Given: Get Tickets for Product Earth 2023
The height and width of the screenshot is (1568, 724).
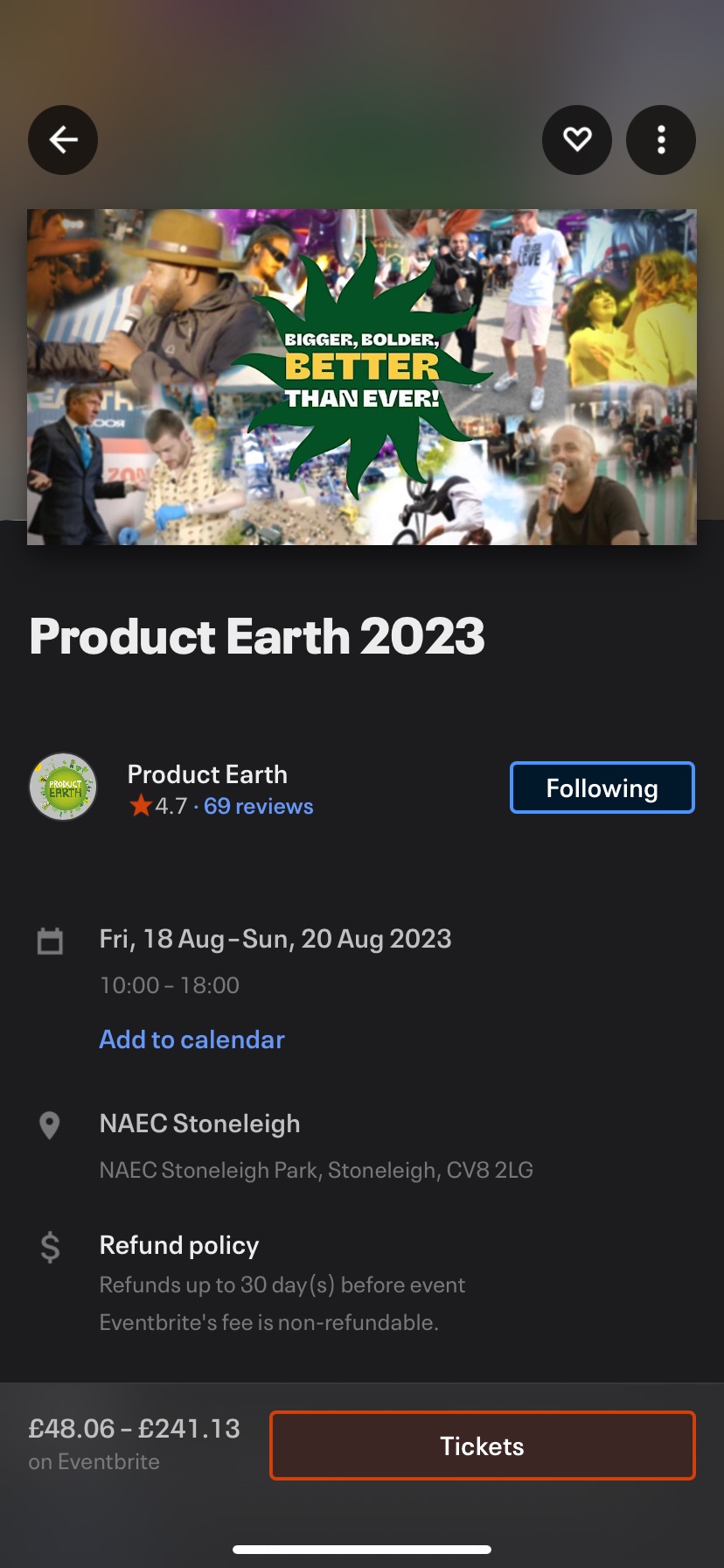Looking at the screenshot, I should point(482,1445).
